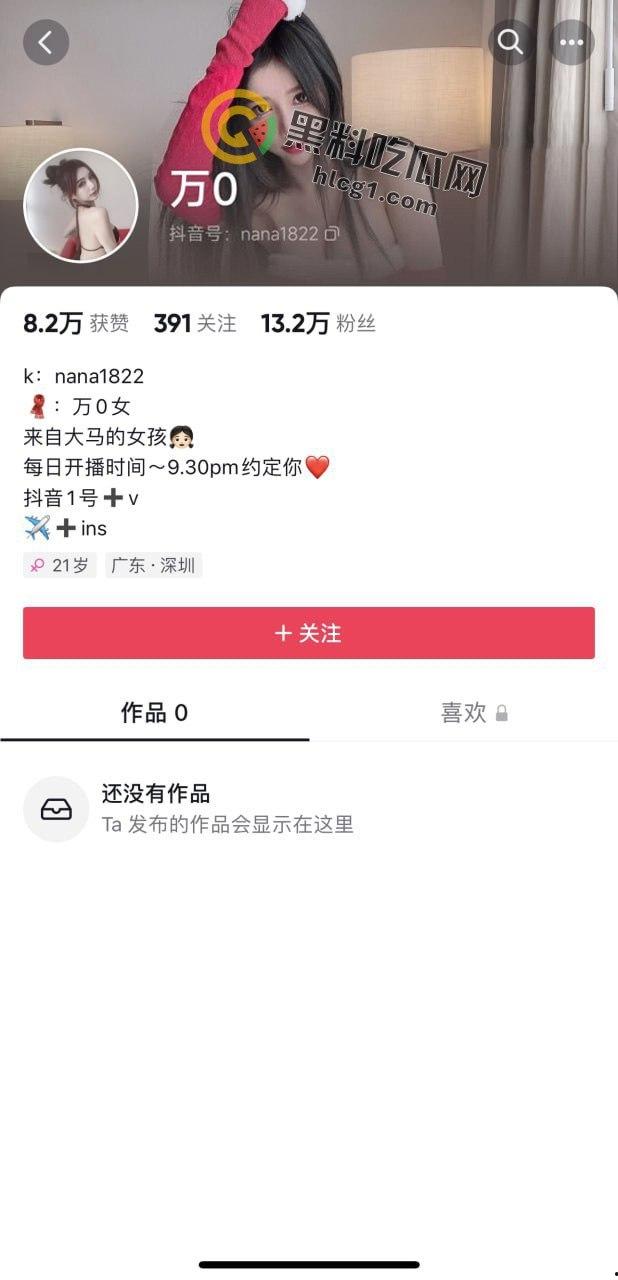The height and width of the screenshot is (1280, 618).
Task: View the 391 关注 following list
Action: (195, 323)
